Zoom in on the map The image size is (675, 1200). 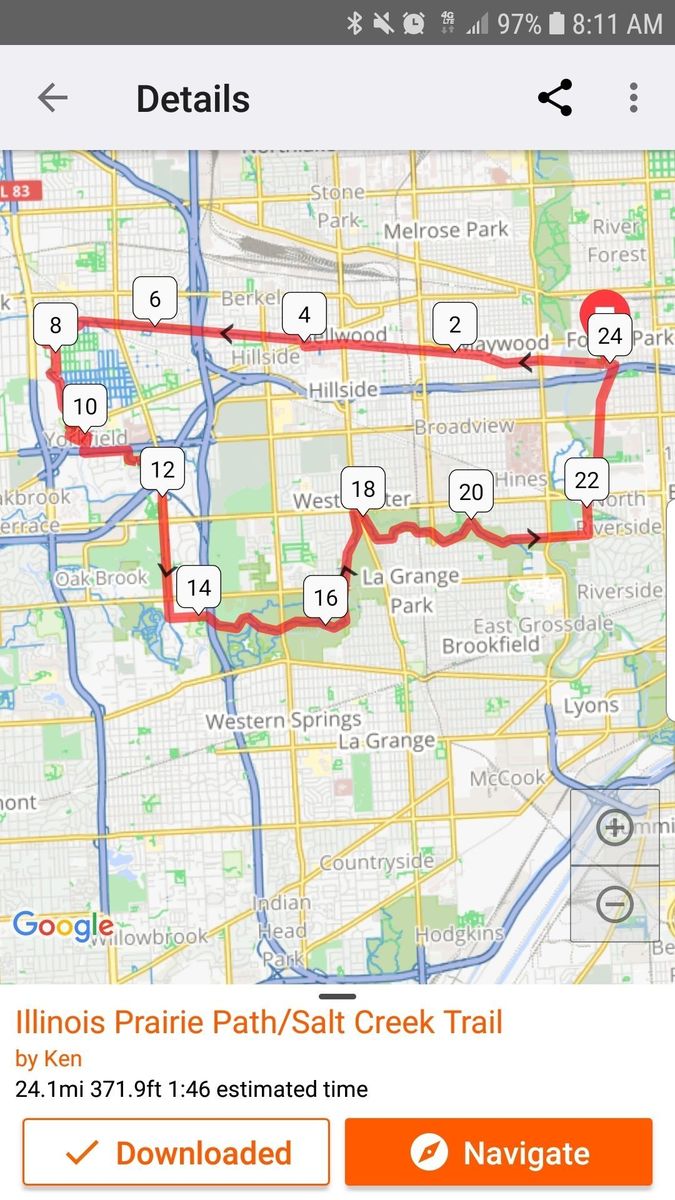pos(614,828)
